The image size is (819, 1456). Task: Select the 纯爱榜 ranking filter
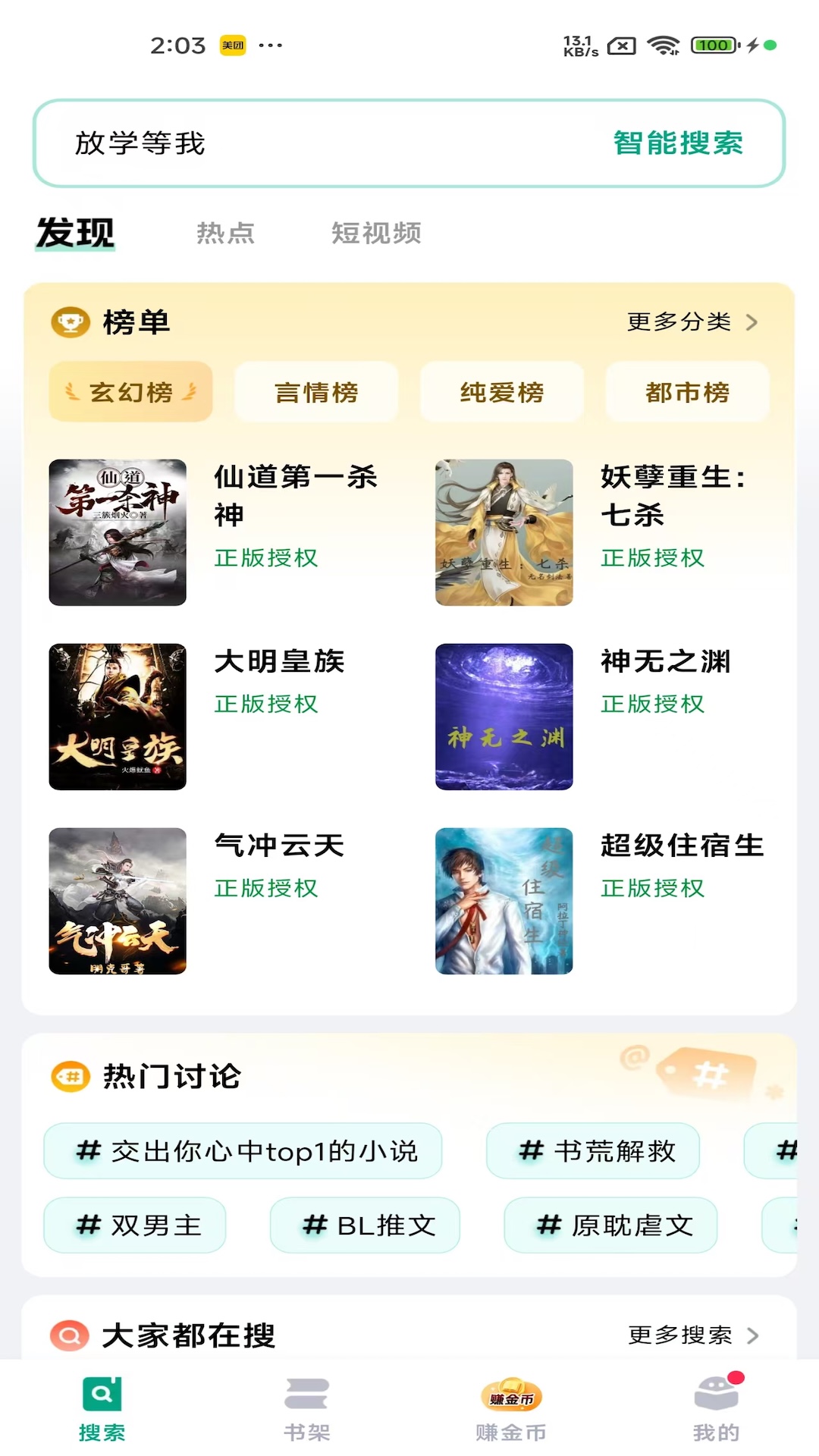[501, 392]
